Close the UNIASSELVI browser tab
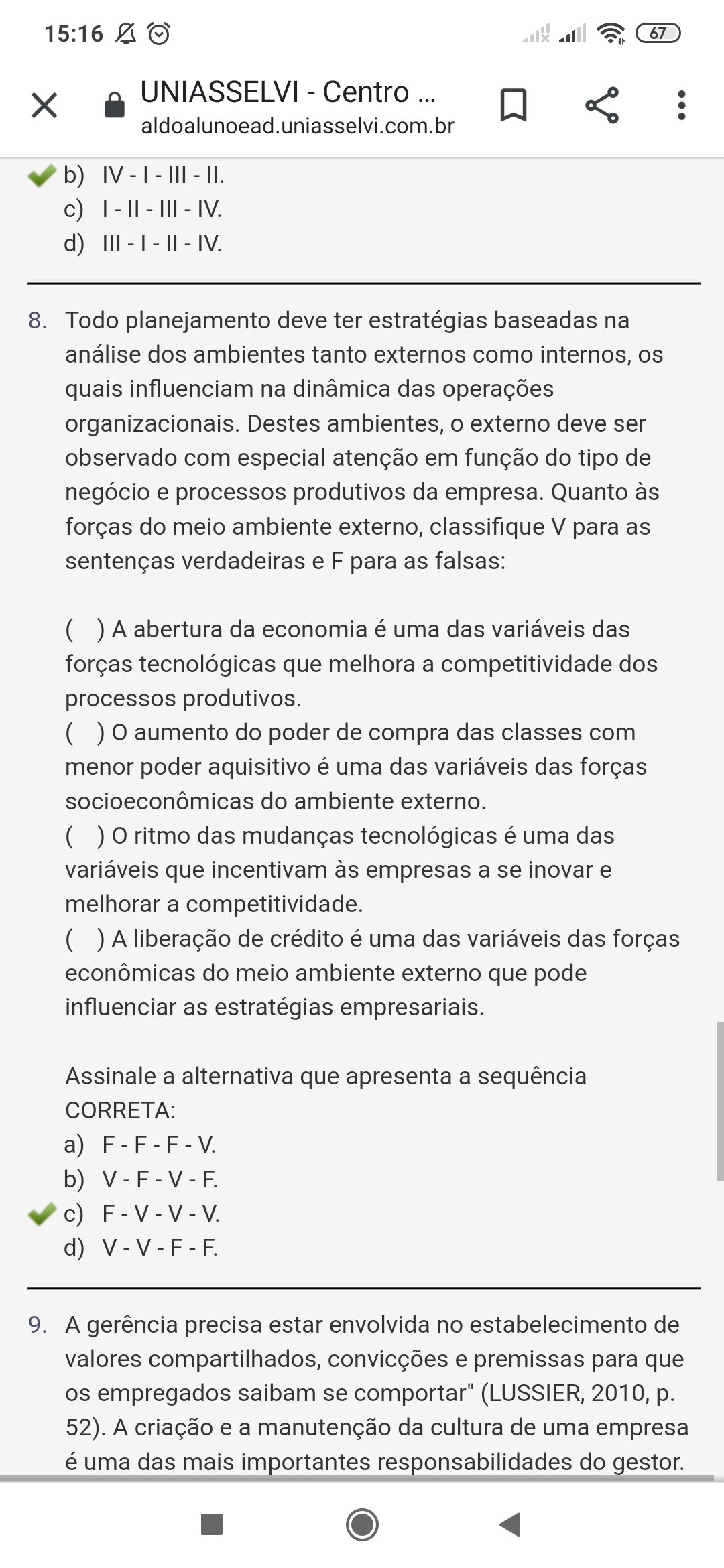The image size is (724, 1568). pos(44,105)
